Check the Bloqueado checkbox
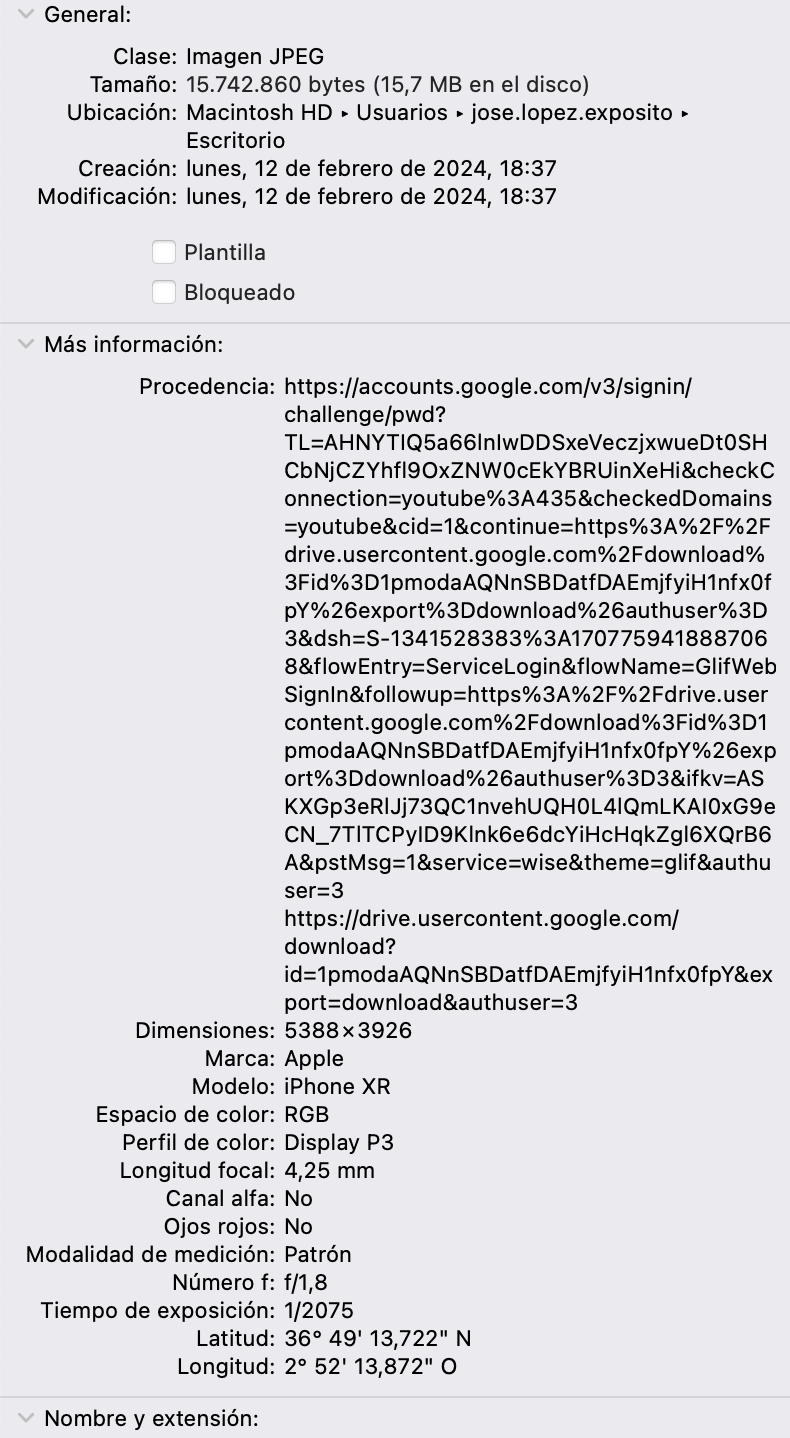Screen dimensions: 790x1438 [164, 292]
